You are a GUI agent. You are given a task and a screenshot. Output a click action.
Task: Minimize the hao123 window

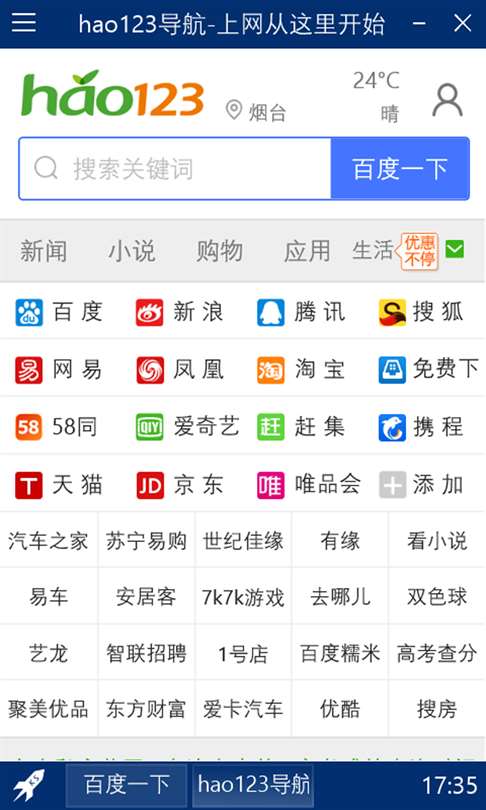click(419, 23)
